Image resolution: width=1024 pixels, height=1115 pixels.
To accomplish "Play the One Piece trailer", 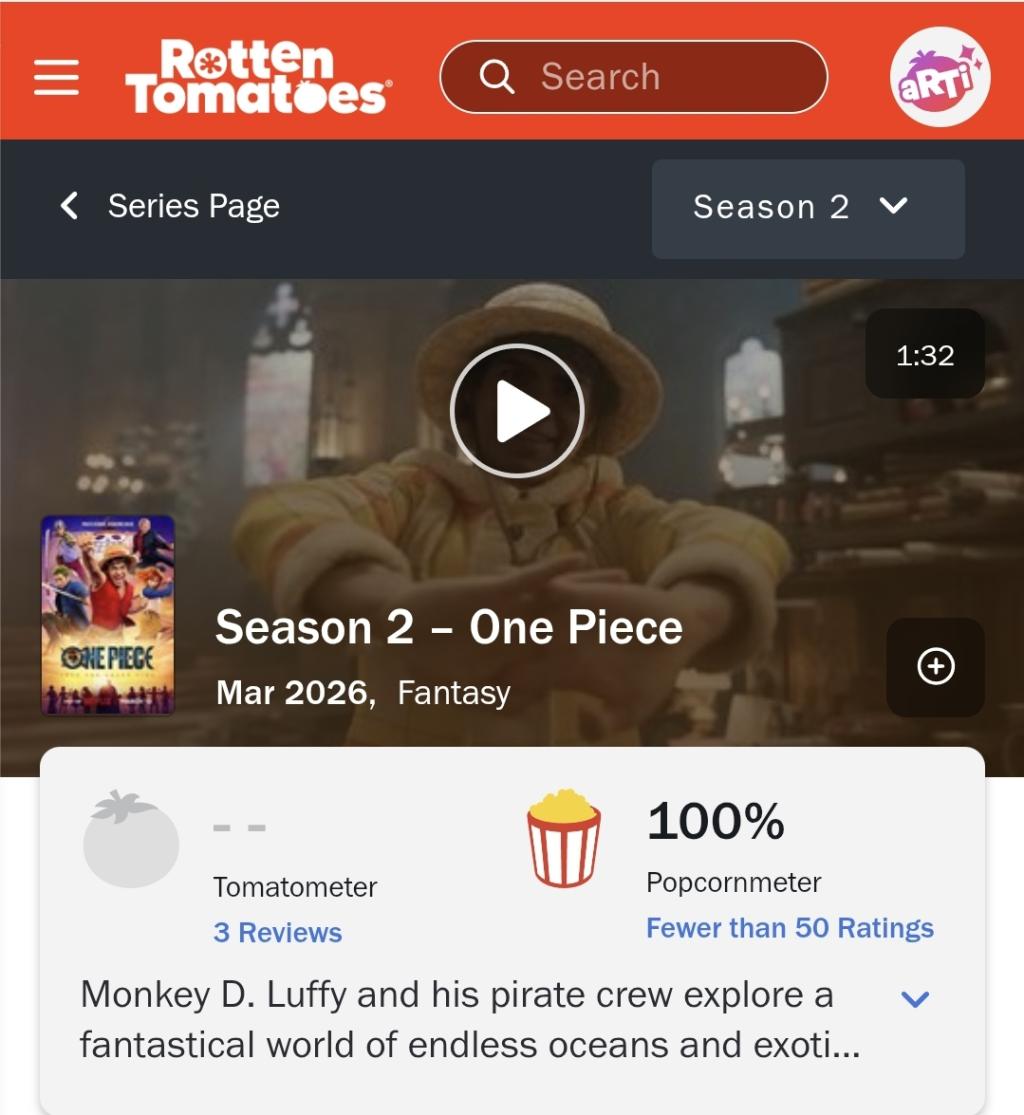I will pyautogui.click(x=517, y=410).
